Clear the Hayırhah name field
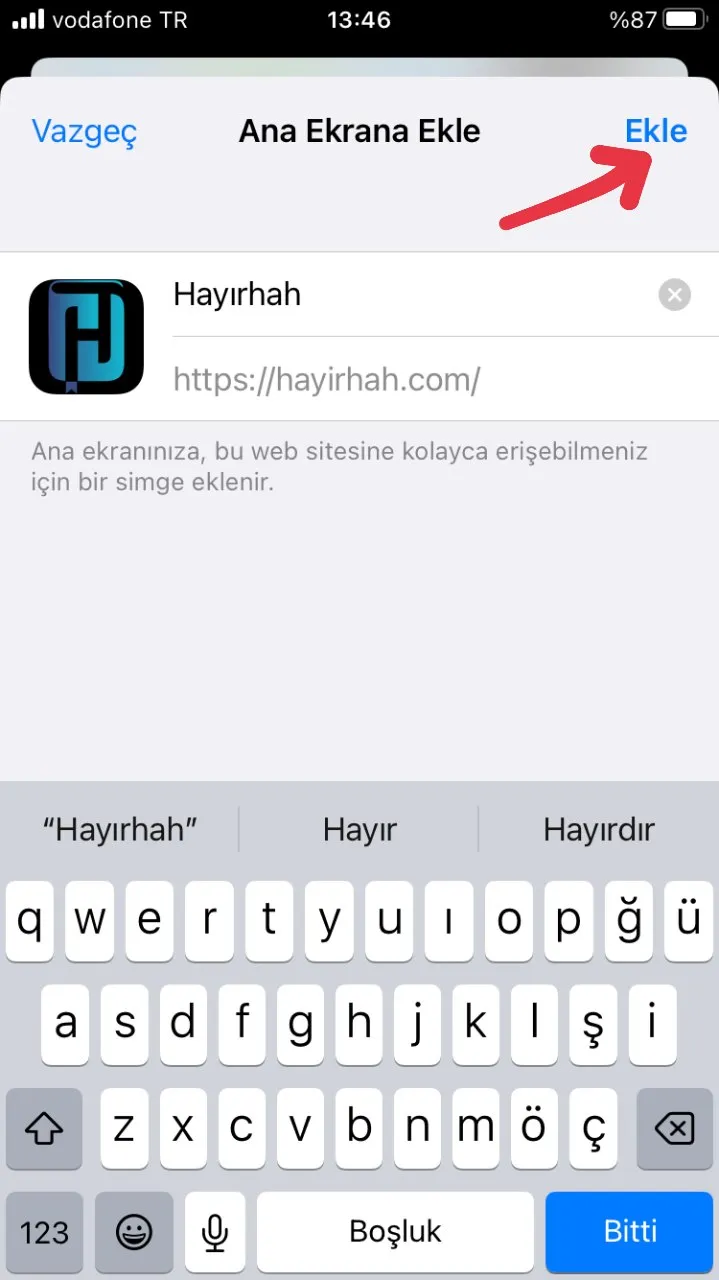The width and height of the screenshot is (719, 1280). (675, 295)
